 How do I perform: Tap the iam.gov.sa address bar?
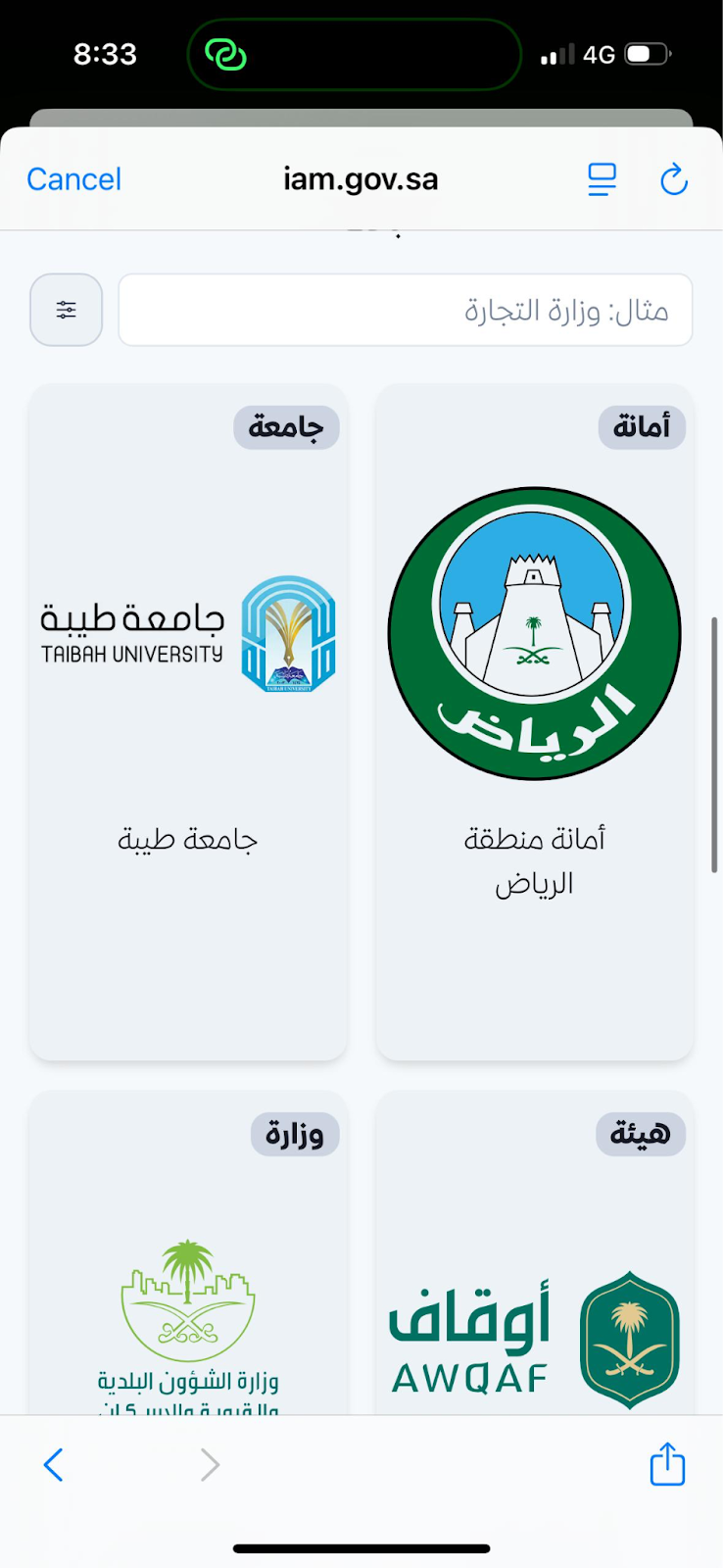[360, 179]
